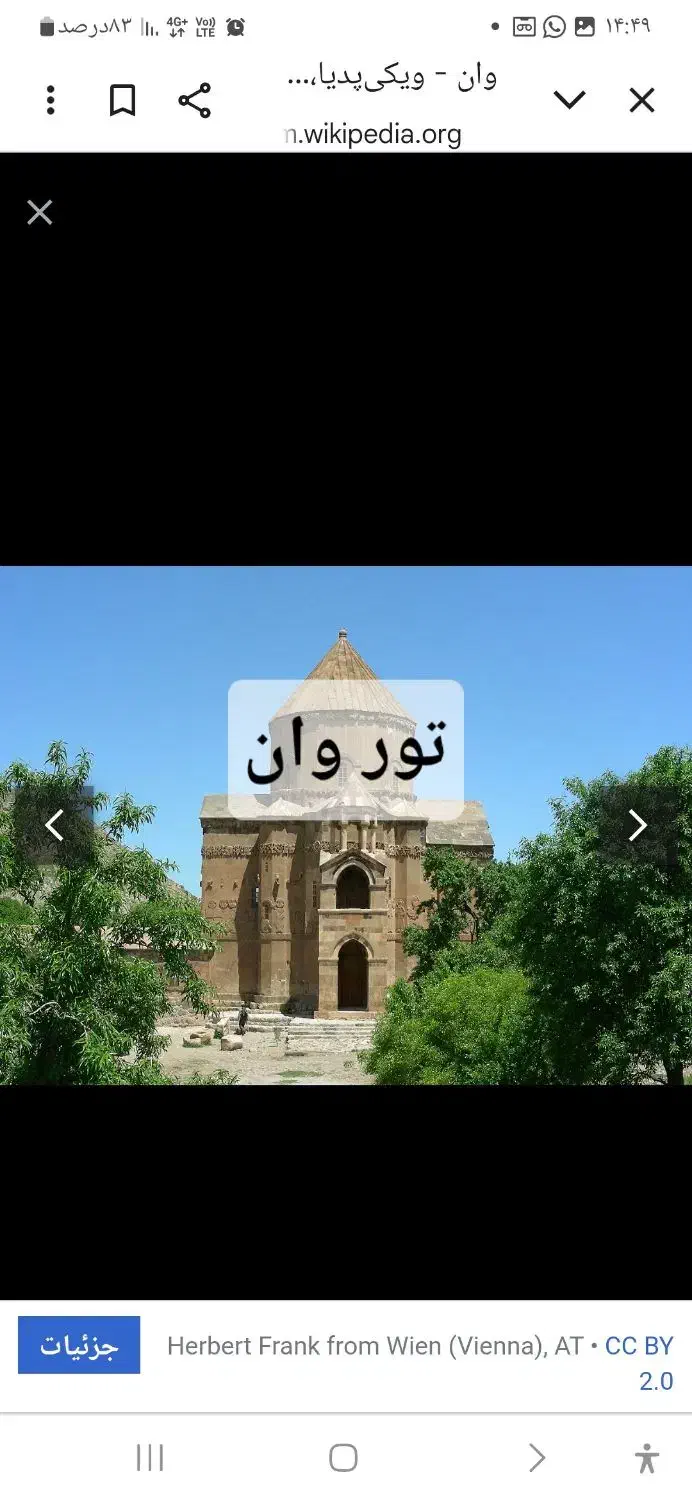Share this page
692x1500 pixels.
[x=194, y=100]
